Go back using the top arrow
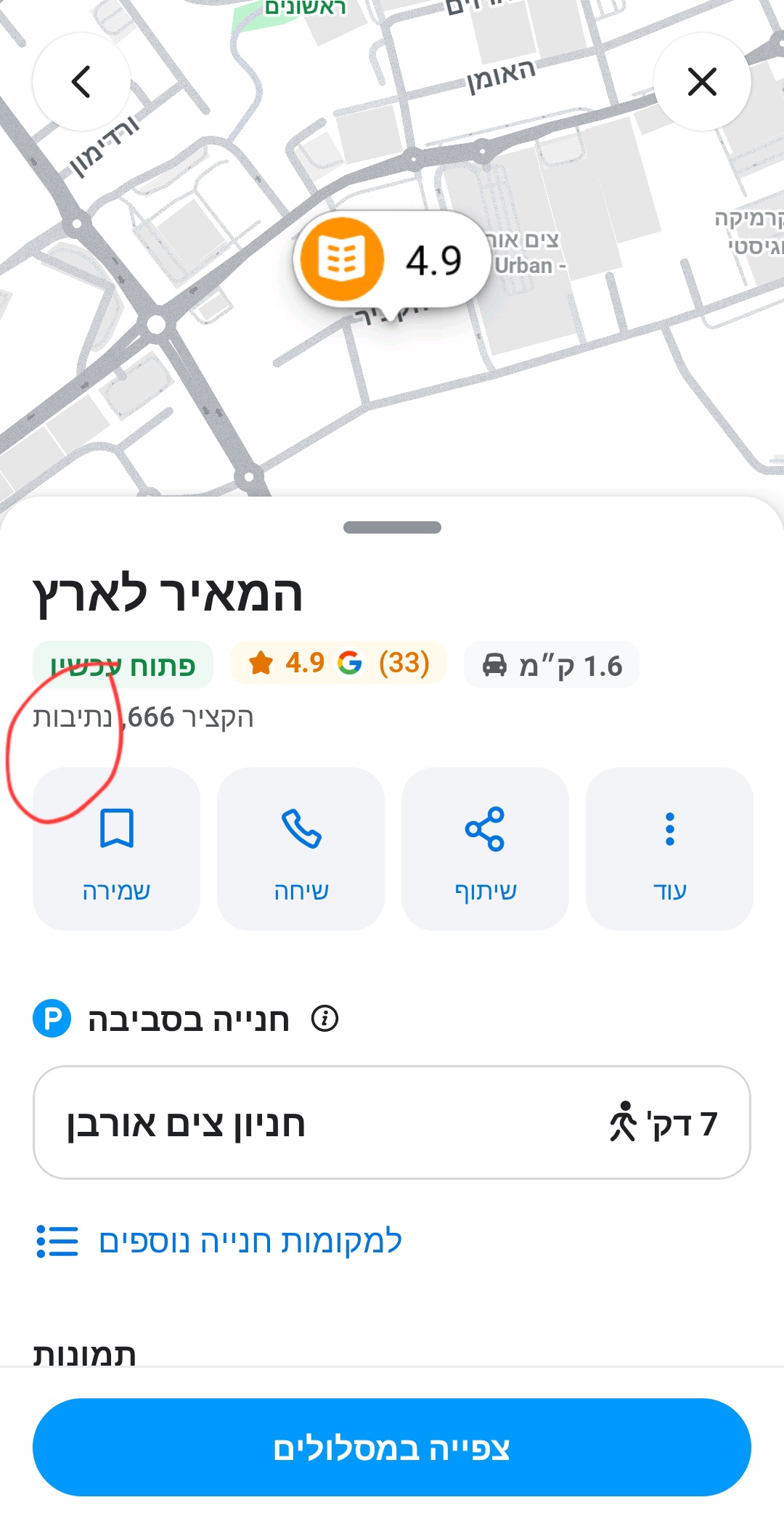This screenshot has height=1529, width=784. tap(81, 81)
